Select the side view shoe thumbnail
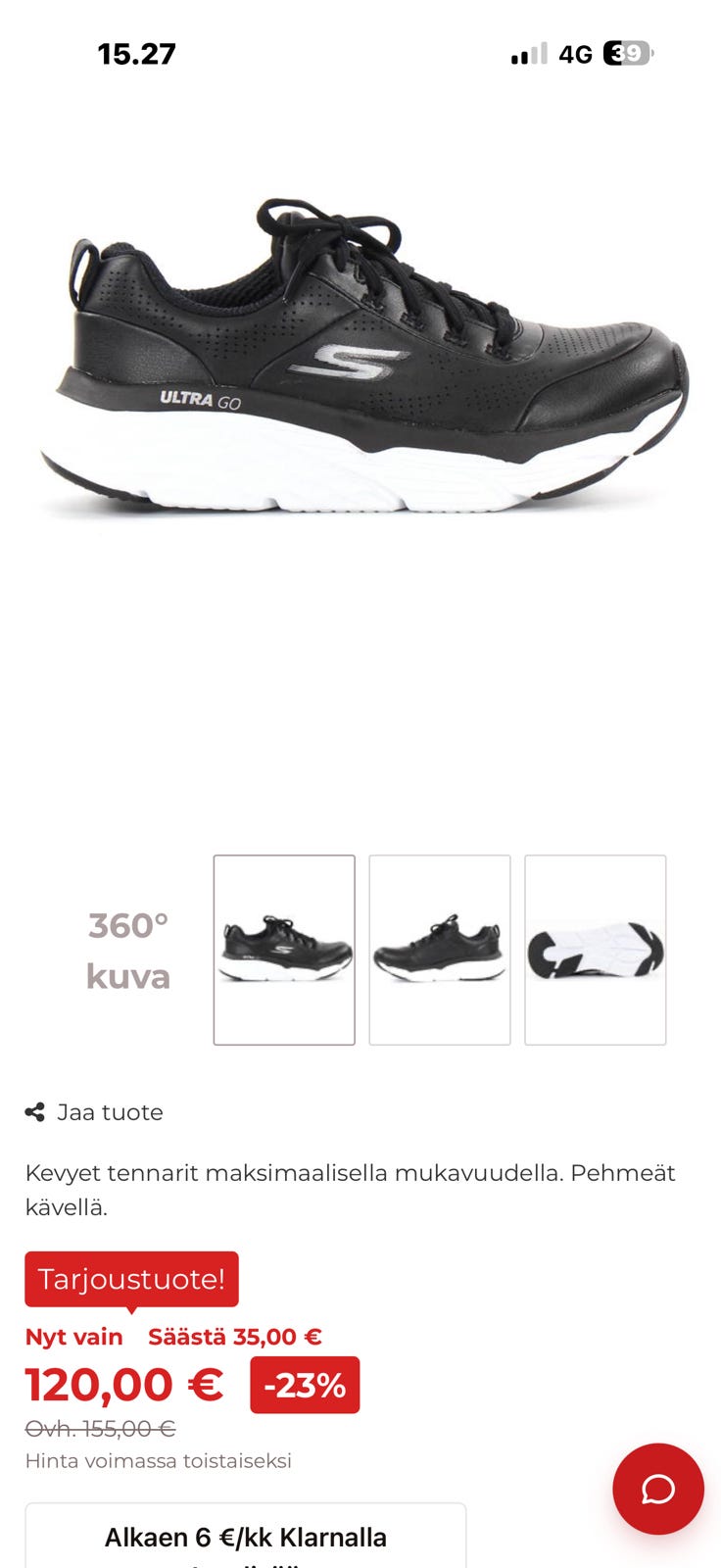The image size is (721, 1568). (x=284, y=949)
